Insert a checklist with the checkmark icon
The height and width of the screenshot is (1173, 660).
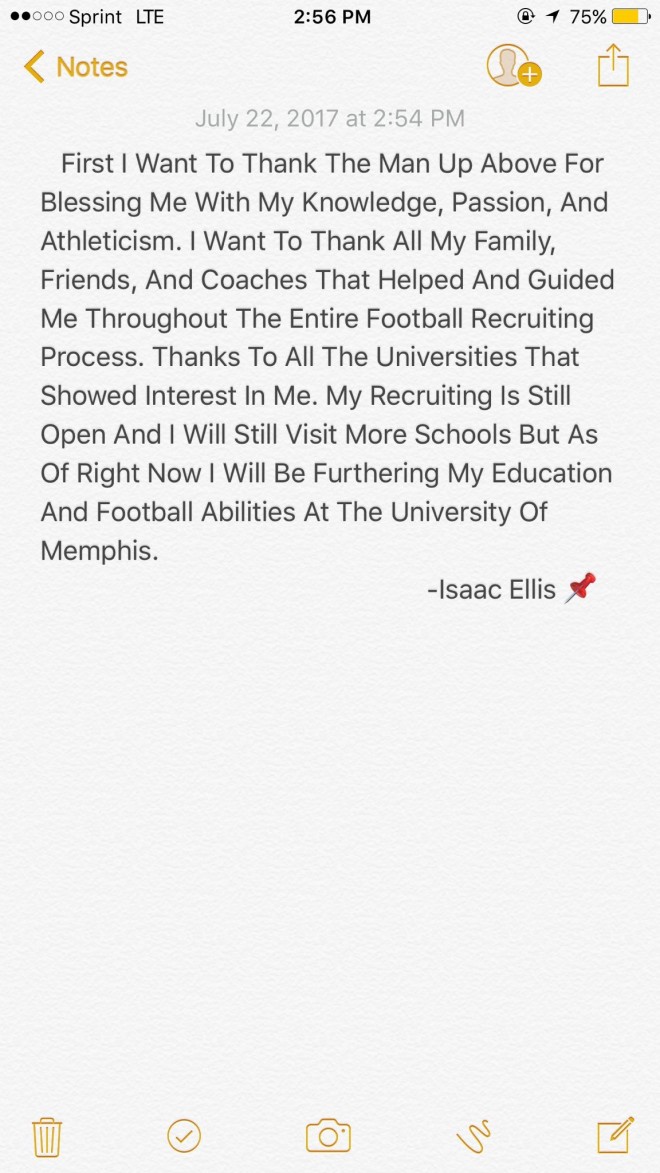183,1136
